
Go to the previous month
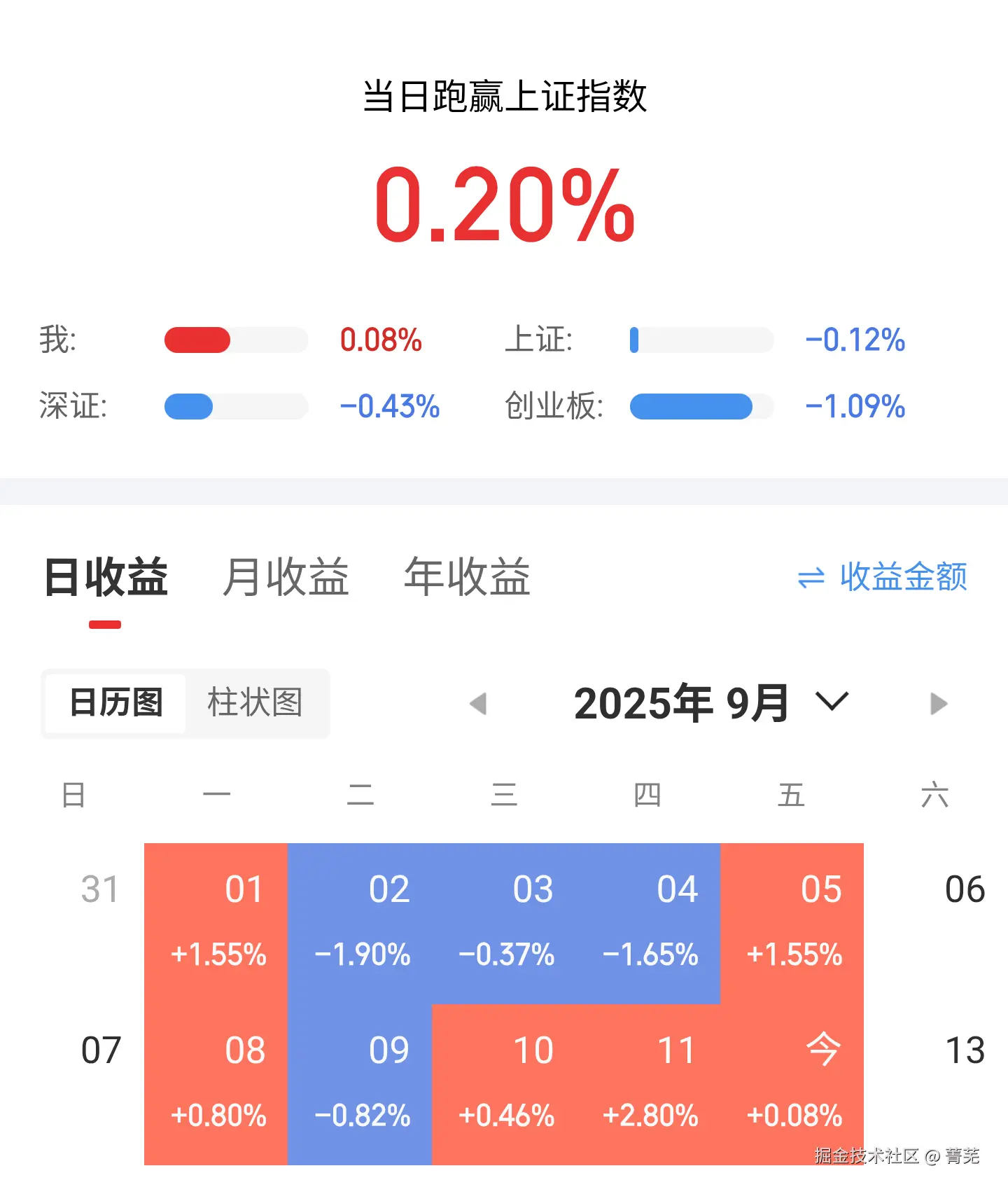(478, 703)
